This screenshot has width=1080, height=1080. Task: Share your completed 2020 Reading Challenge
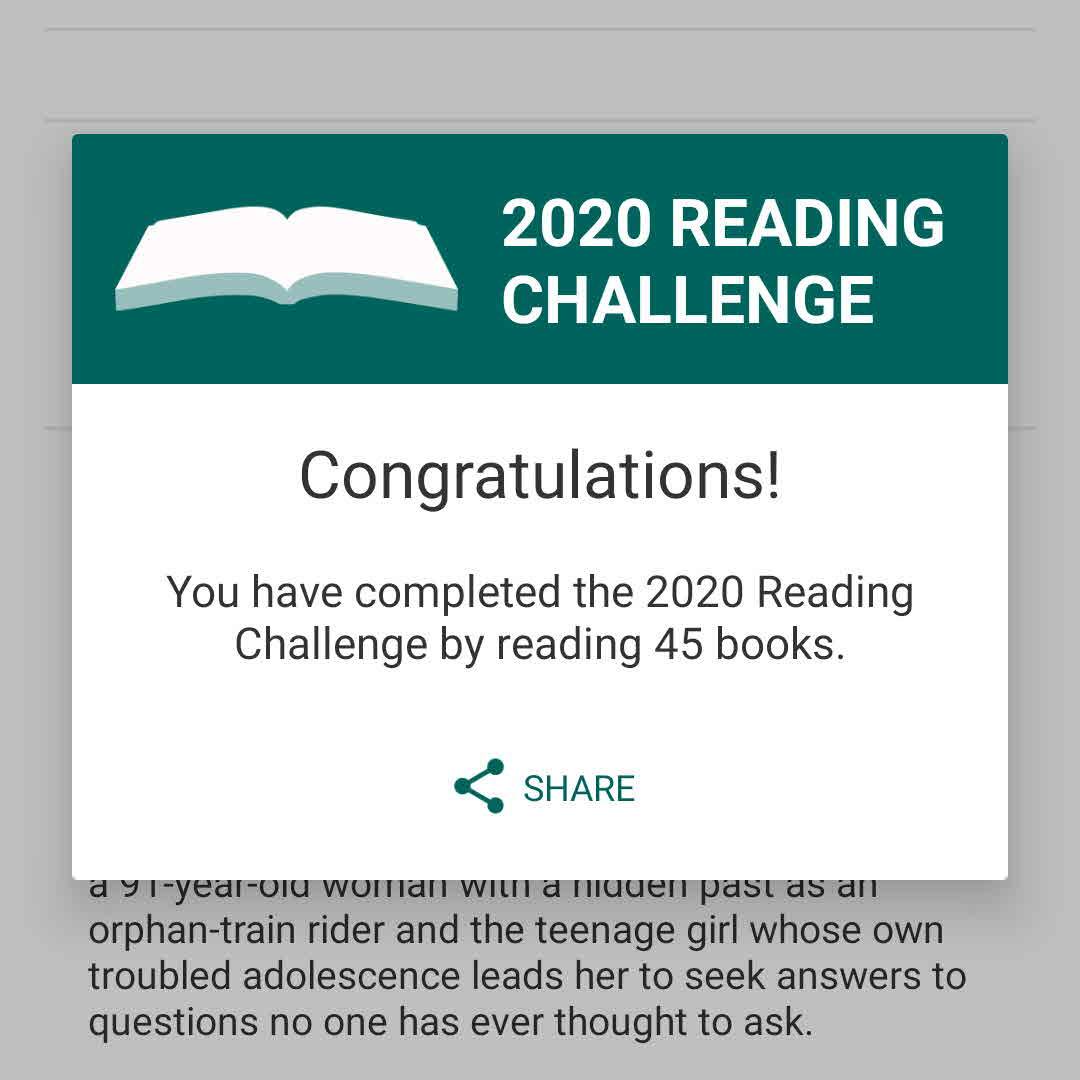coord(545,788)
